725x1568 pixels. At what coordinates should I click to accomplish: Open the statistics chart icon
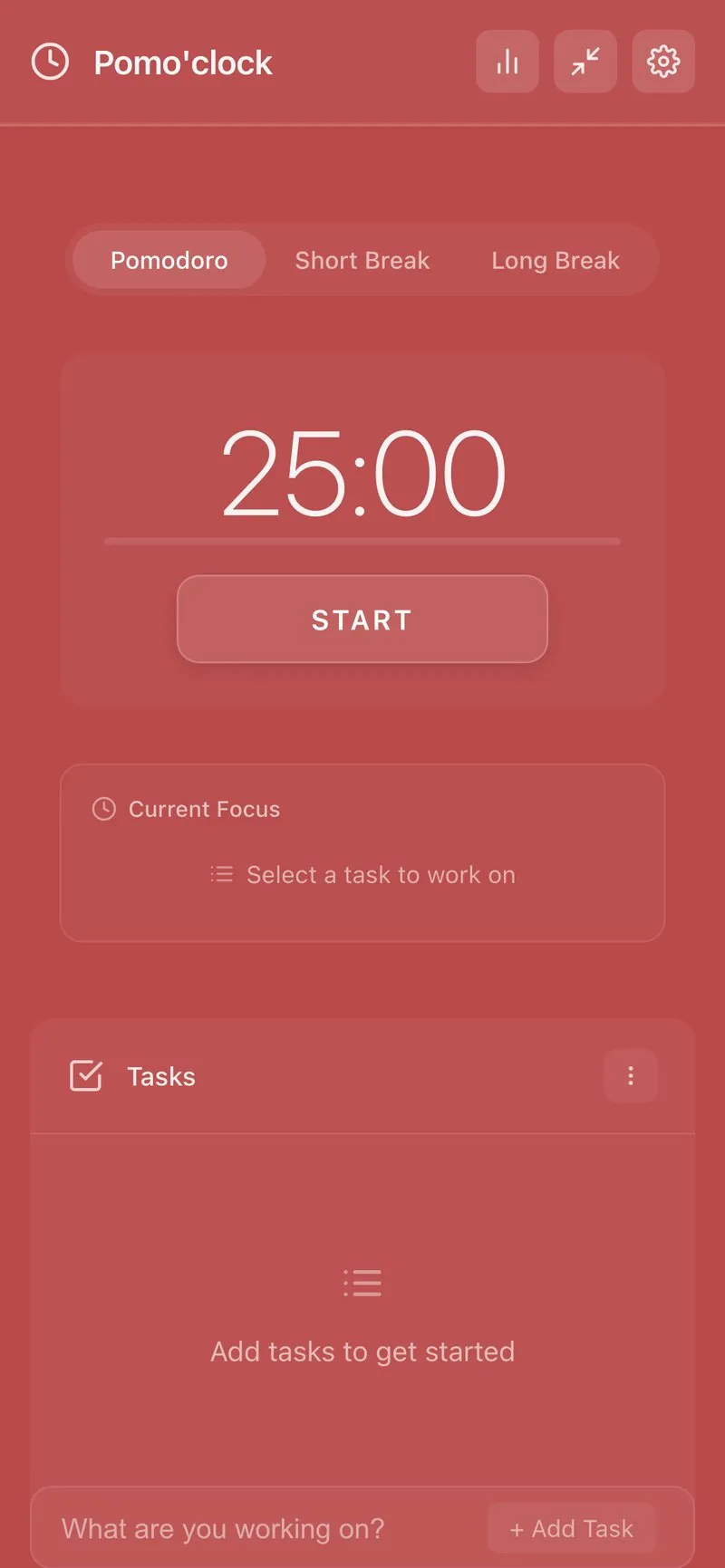[x=507, y=62]
